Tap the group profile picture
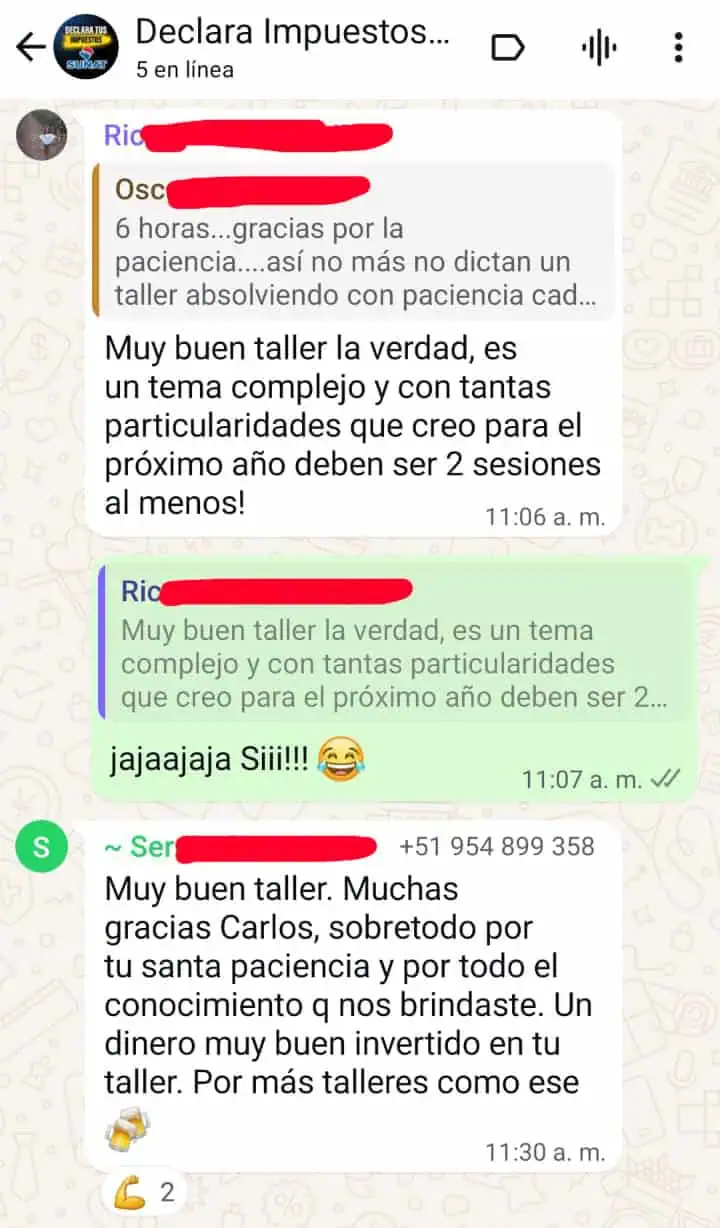This screenshot has width=720, height=1228. coord(87,47)
